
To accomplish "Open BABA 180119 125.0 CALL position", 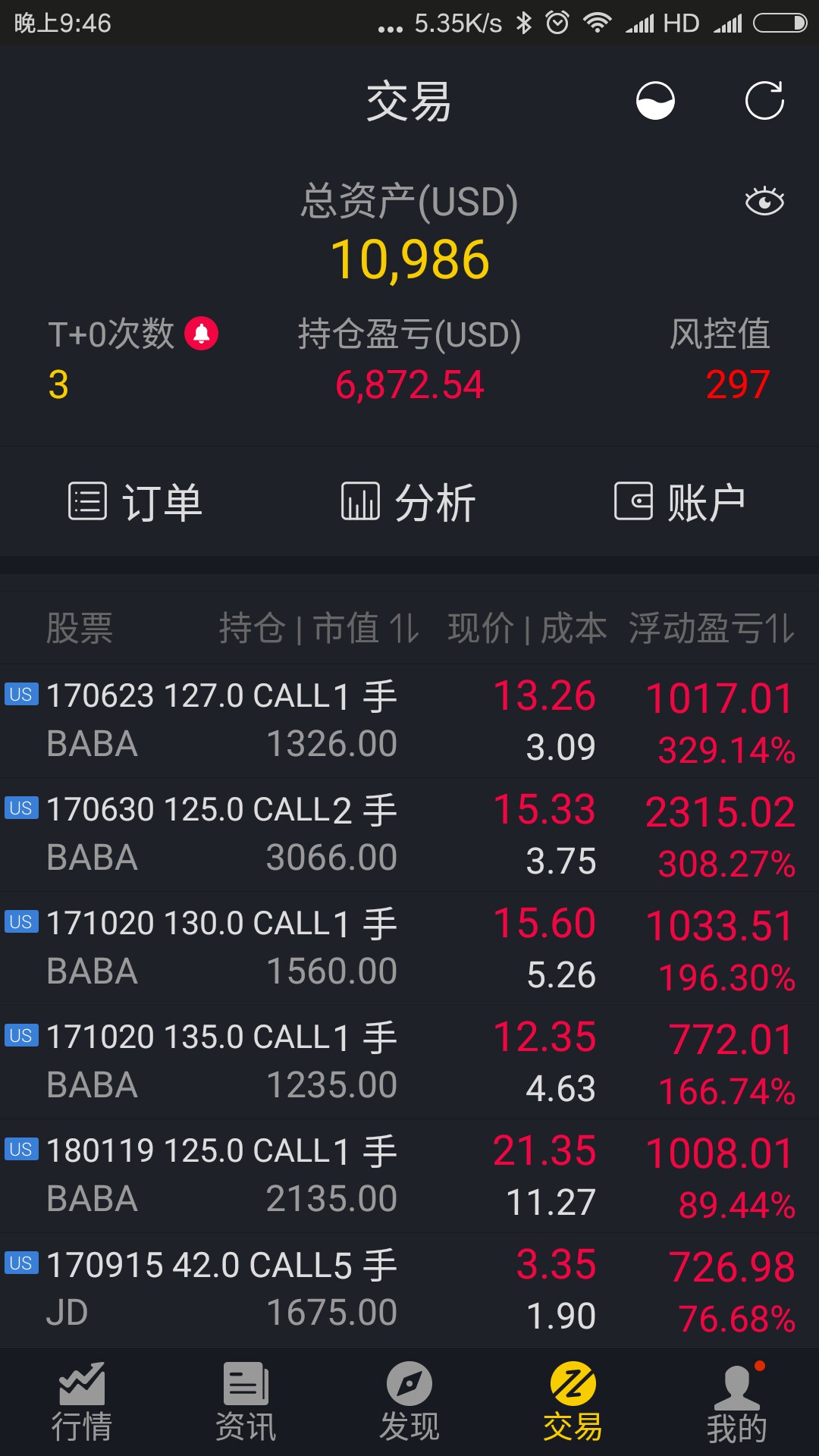I will (409, 1176).
